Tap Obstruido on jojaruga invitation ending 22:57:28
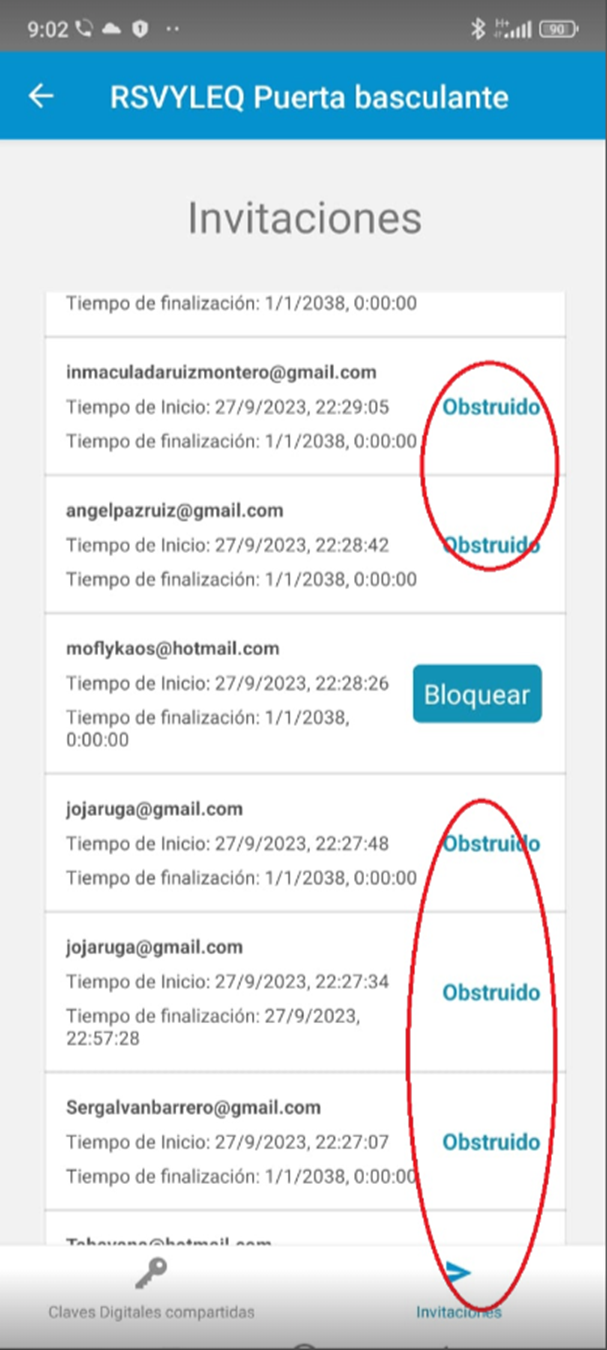This screenshot has width=607, height=1350. click(491, 993)
